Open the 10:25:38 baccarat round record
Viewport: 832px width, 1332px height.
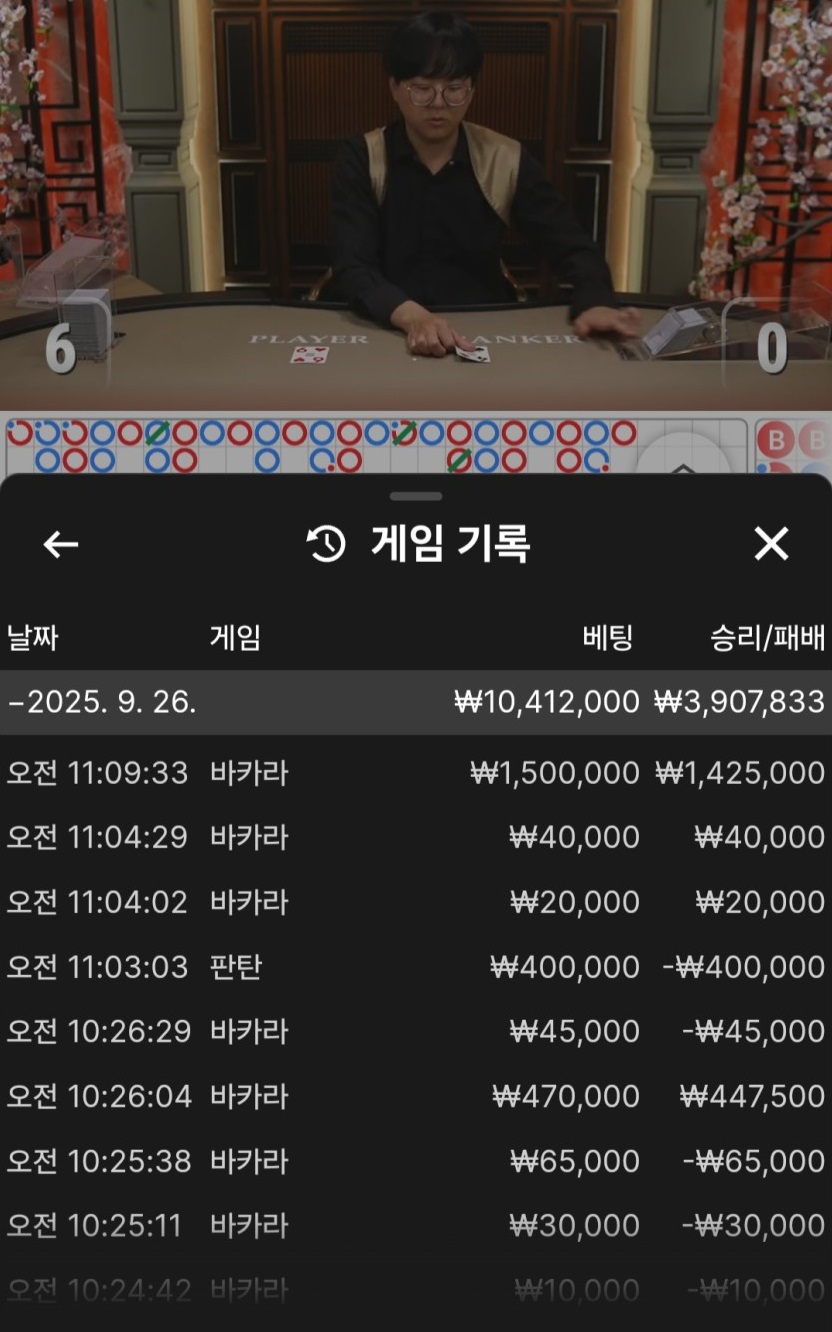[x=415, y=1161]
